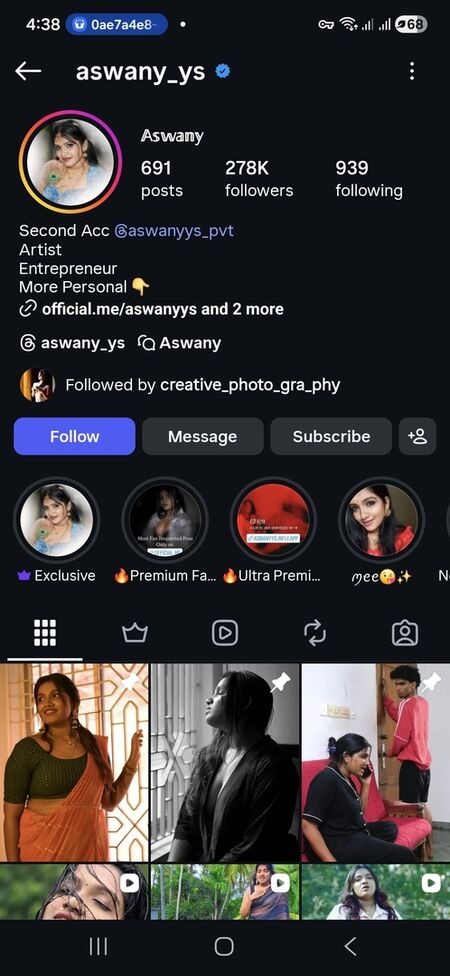
Task: Go back using the top arrow
Action: click(x=28, y=72)
